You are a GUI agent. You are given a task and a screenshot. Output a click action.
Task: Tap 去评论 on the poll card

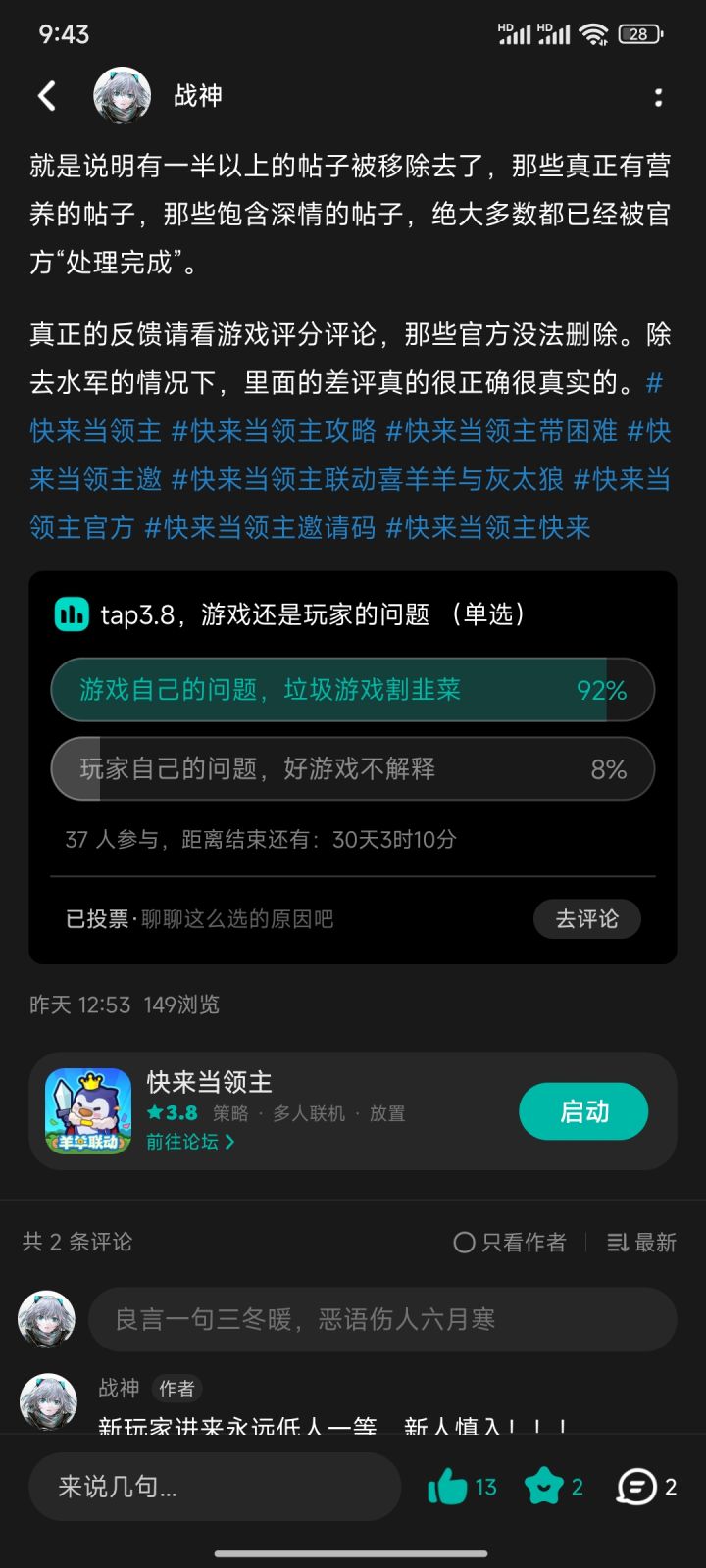[586, 919]
